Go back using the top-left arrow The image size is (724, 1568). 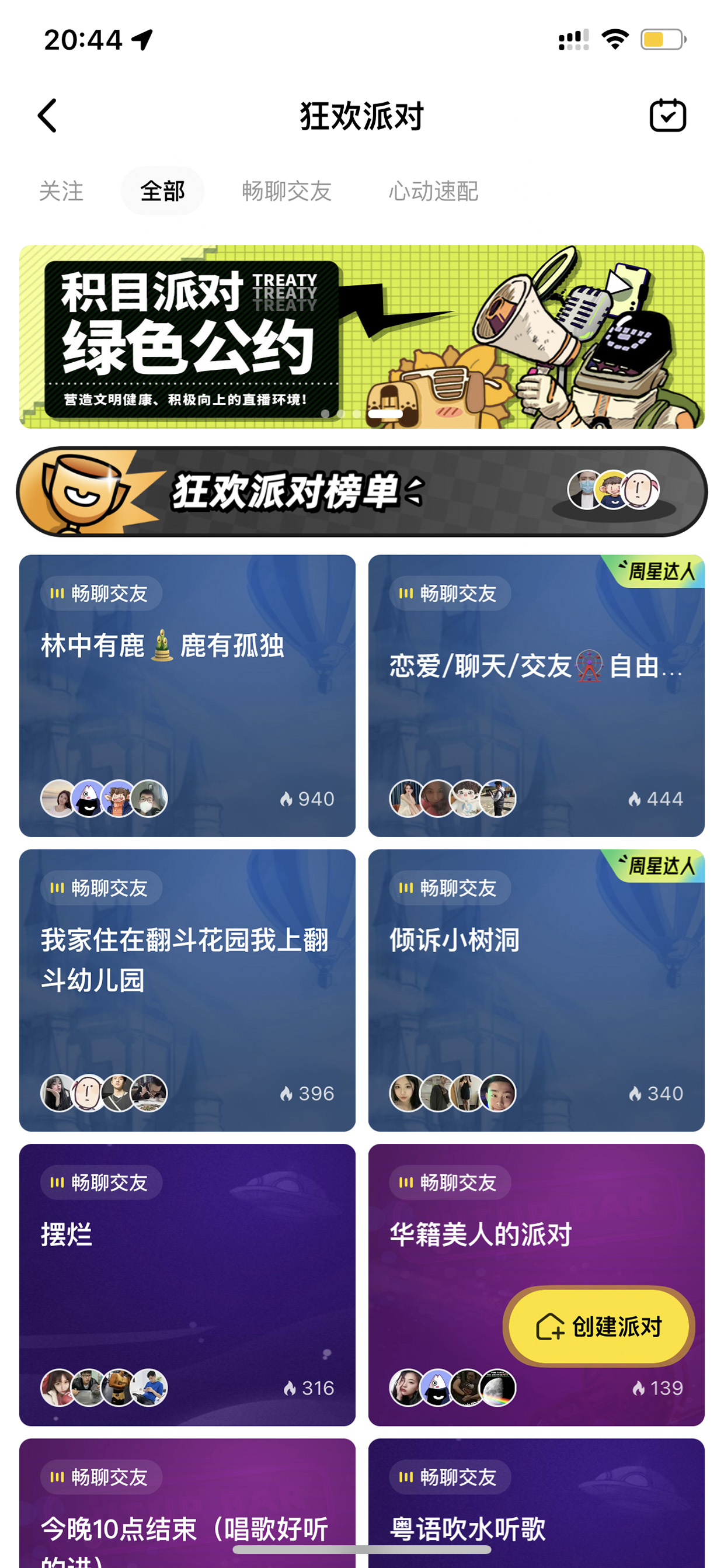tap(47, 116)
